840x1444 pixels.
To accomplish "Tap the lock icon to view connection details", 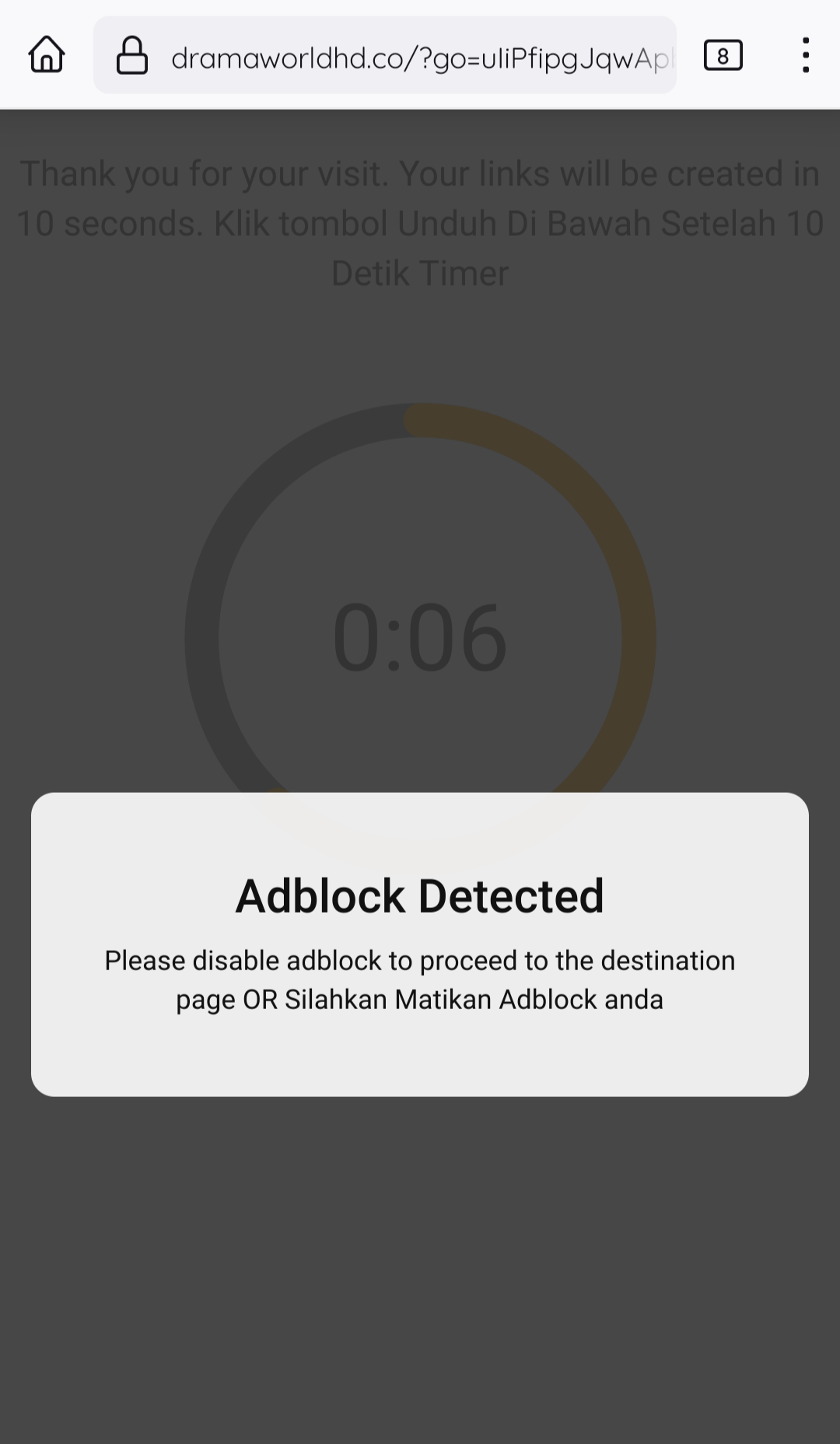I will tap(131, 54).
